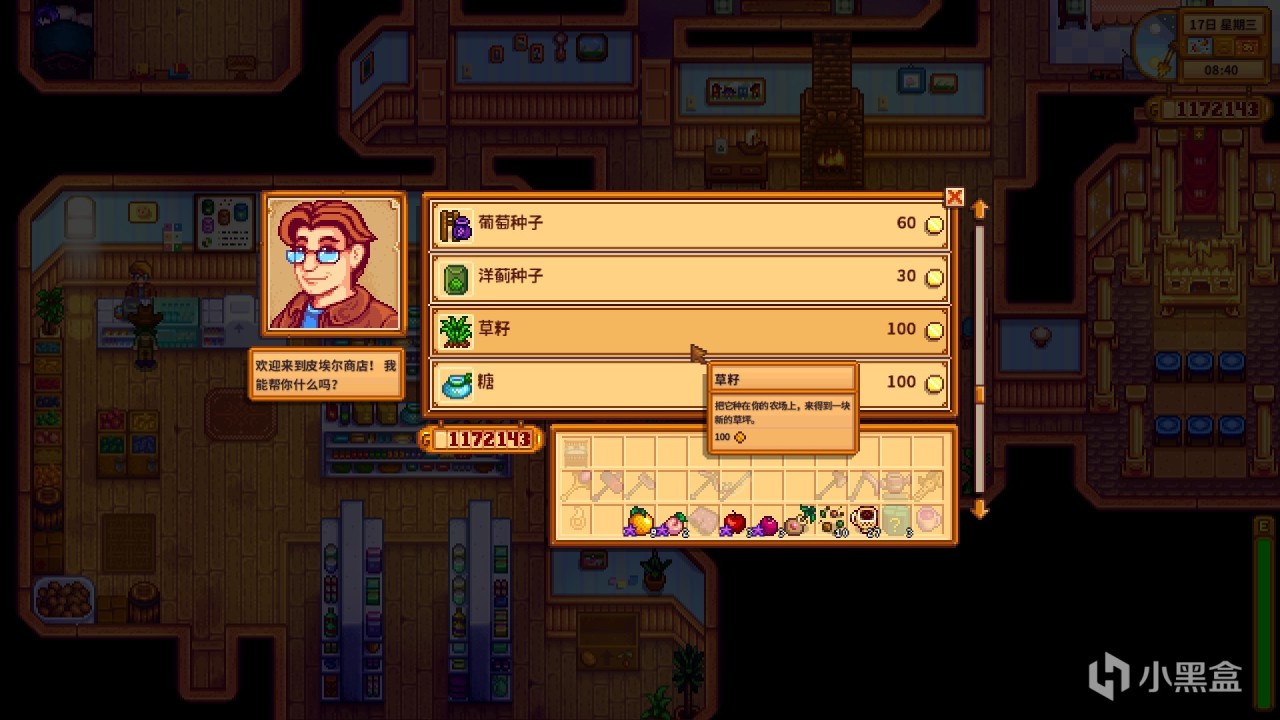Pick the red apple in the inventory
The width and height of the screenshot is (1280, 720).
735,521
